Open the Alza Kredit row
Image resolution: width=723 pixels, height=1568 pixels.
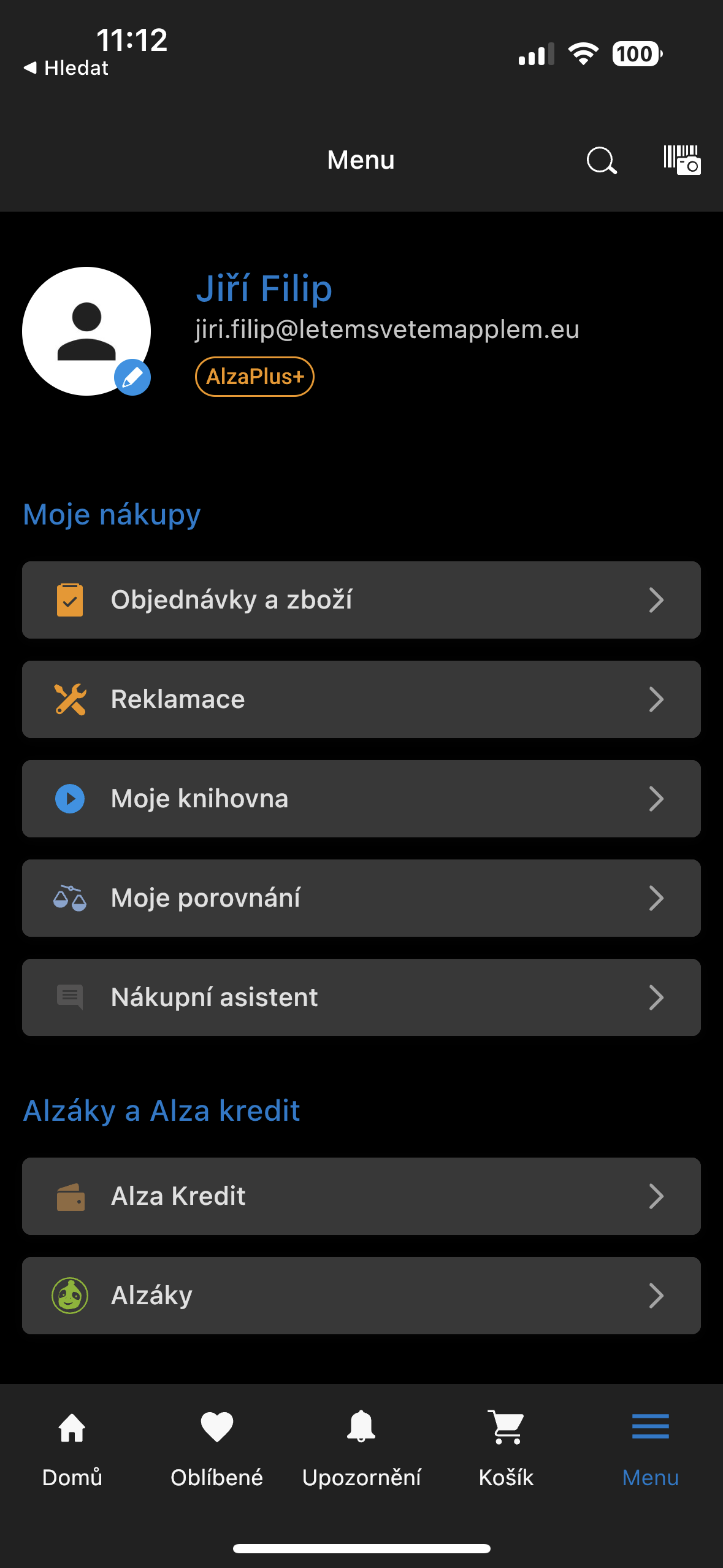pyautogui.click(x=361, y=1196)
